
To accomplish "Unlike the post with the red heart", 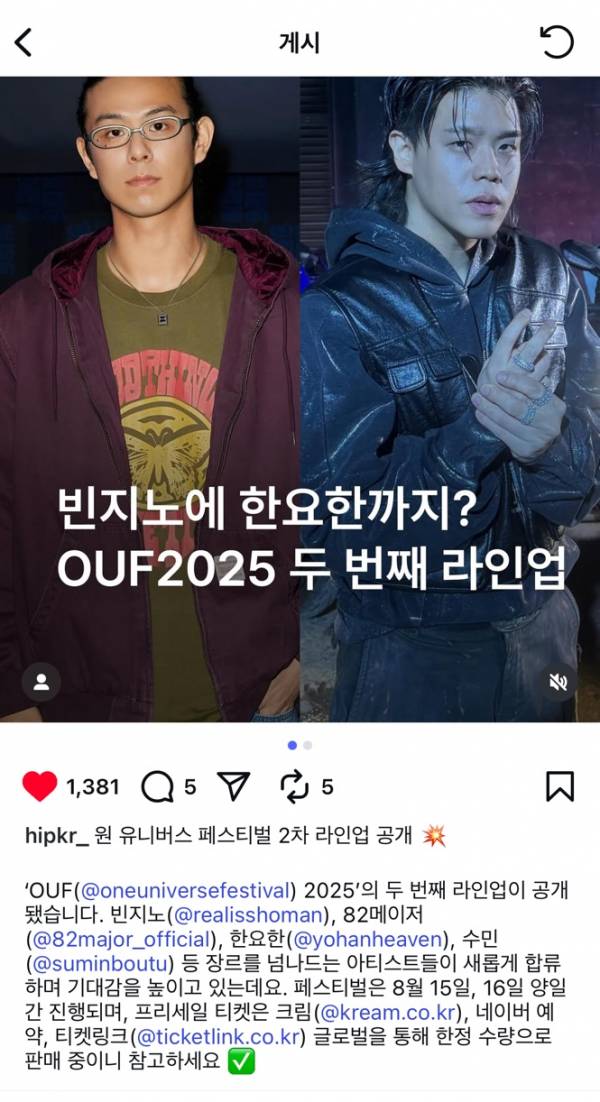I will coord(40,787).
